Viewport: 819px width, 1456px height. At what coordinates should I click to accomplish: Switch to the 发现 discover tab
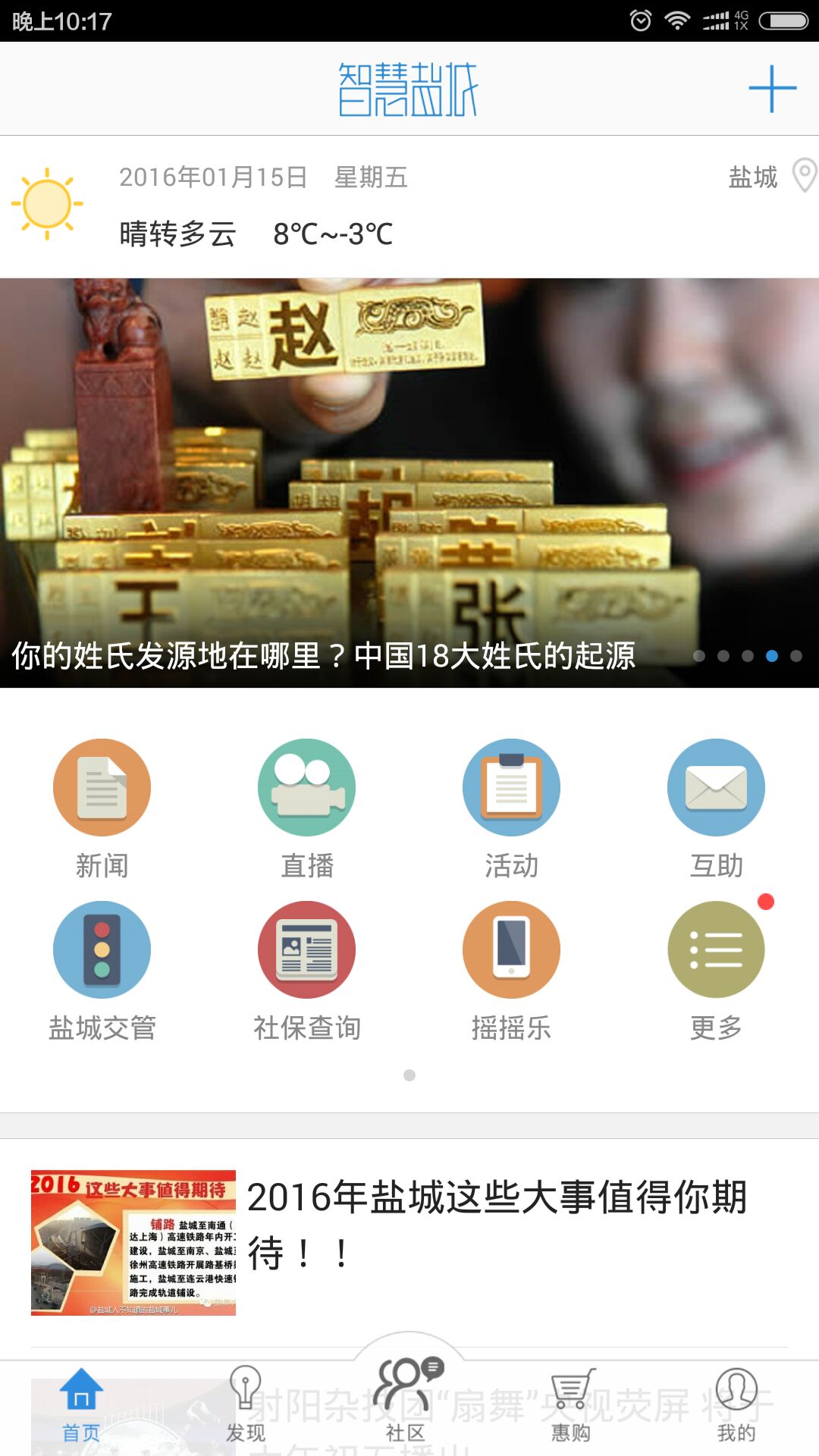click(x=246, y=1405)
